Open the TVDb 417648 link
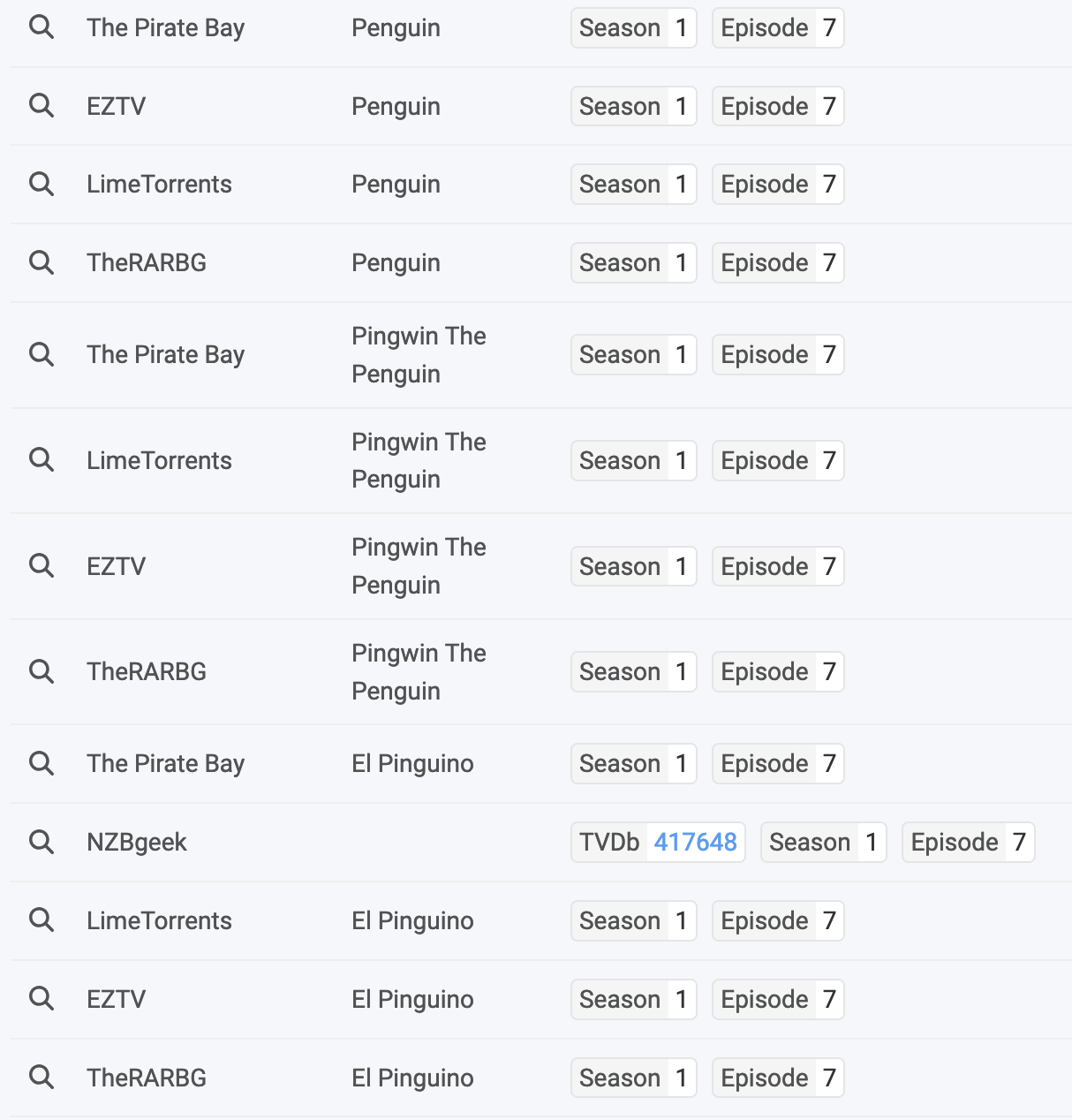The width and height of the screenshot is (1072, 1120). [695, 842]
